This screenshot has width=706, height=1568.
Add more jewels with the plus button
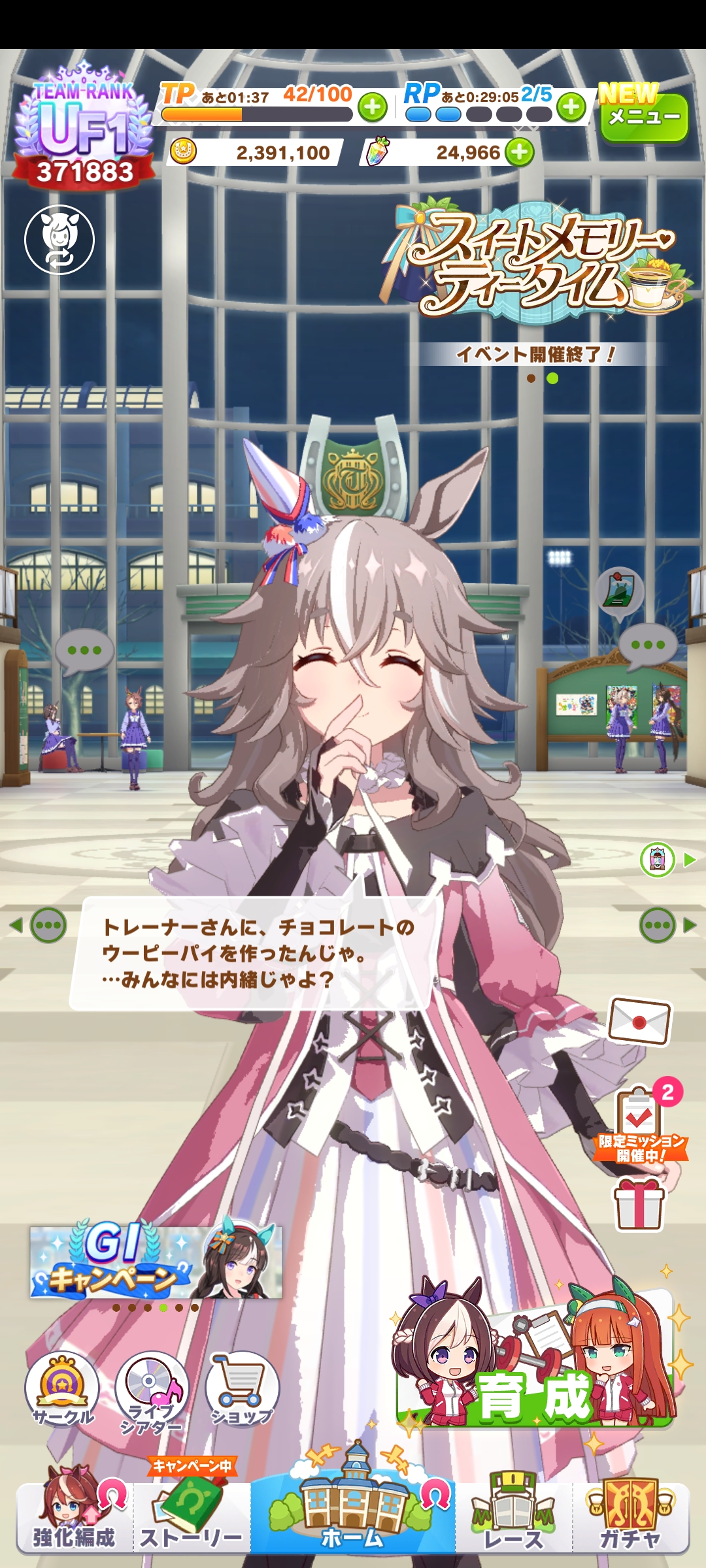click(x=520, y=153)
